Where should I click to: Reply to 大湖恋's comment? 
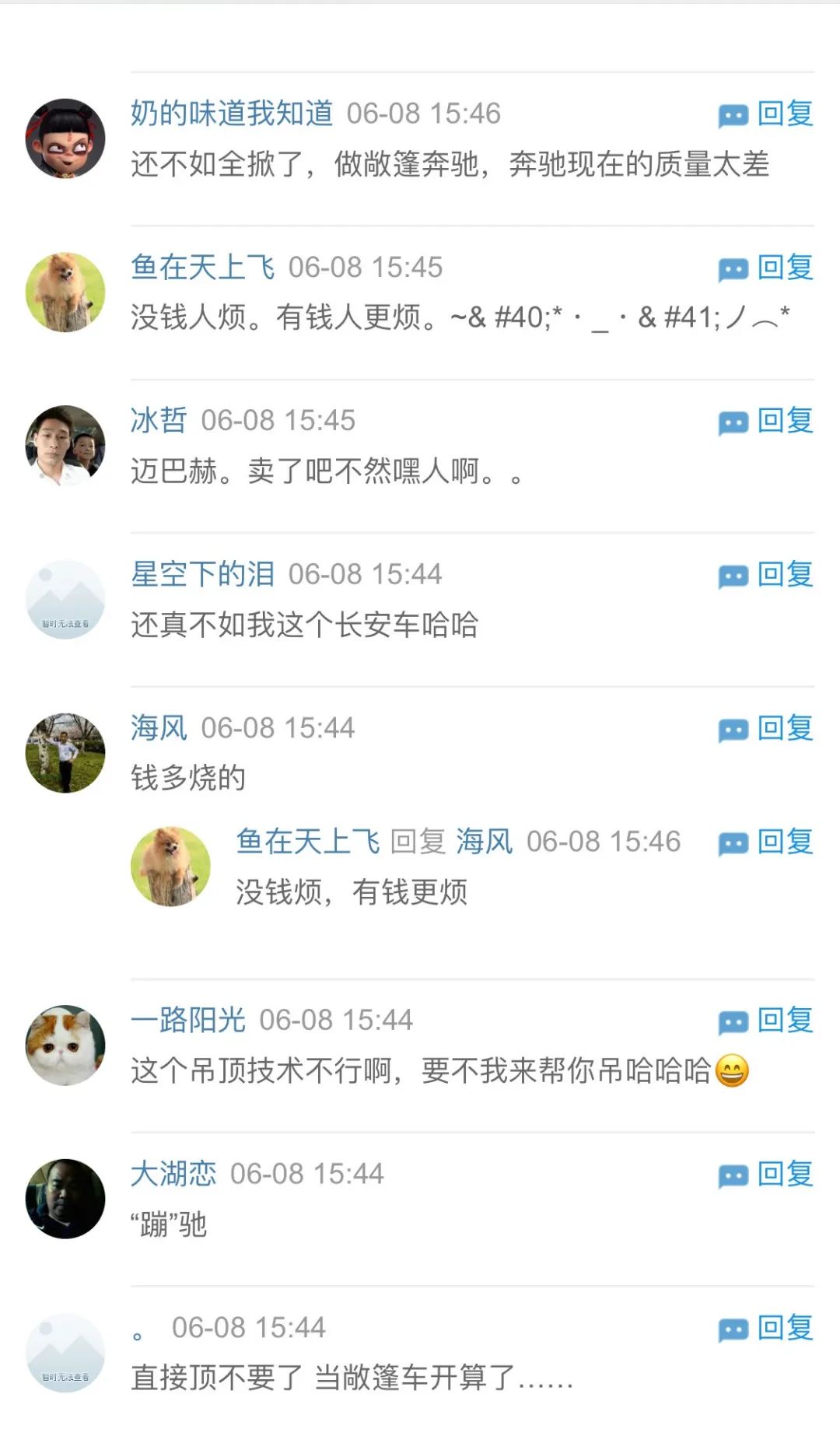tap(766, 1175)
